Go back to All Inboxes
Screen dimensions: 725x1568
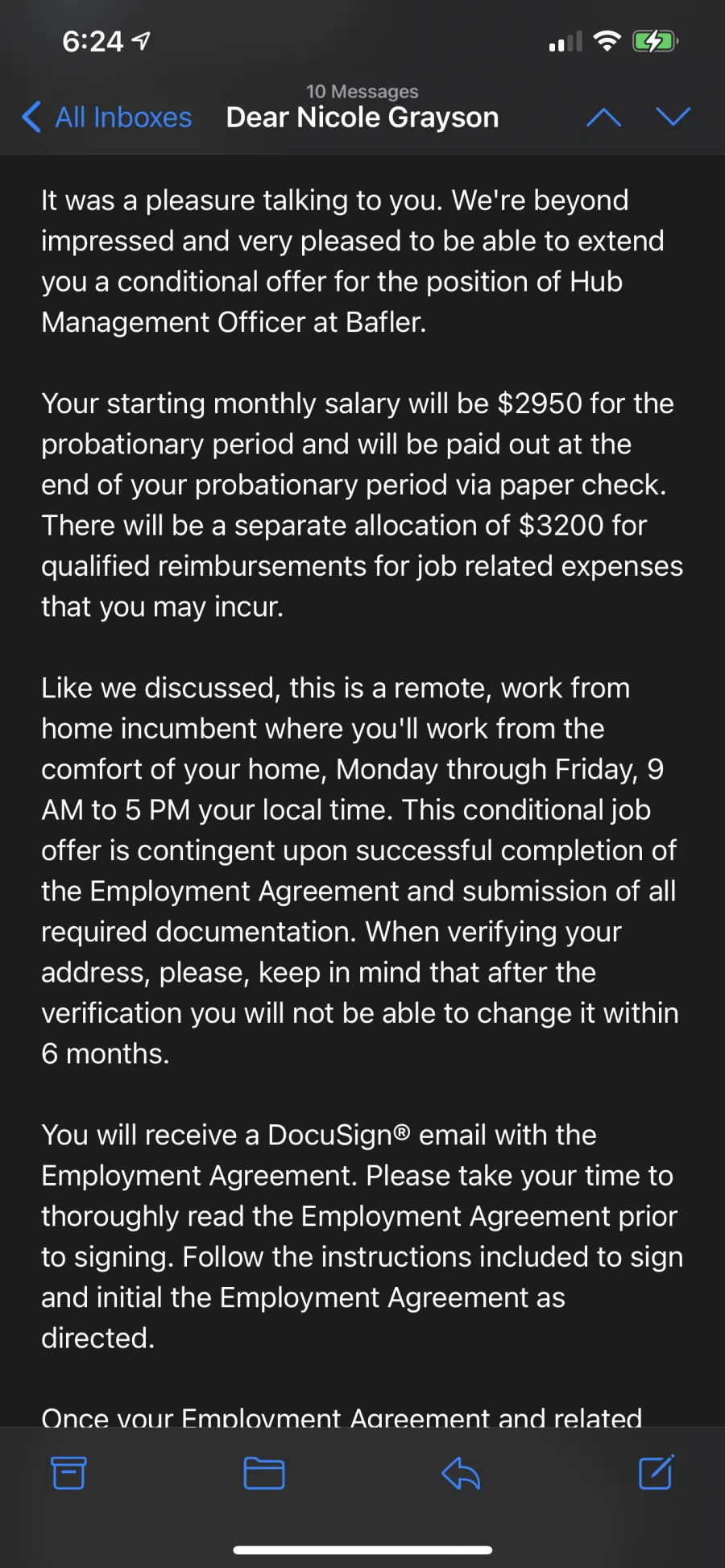[x=107, y=118]
